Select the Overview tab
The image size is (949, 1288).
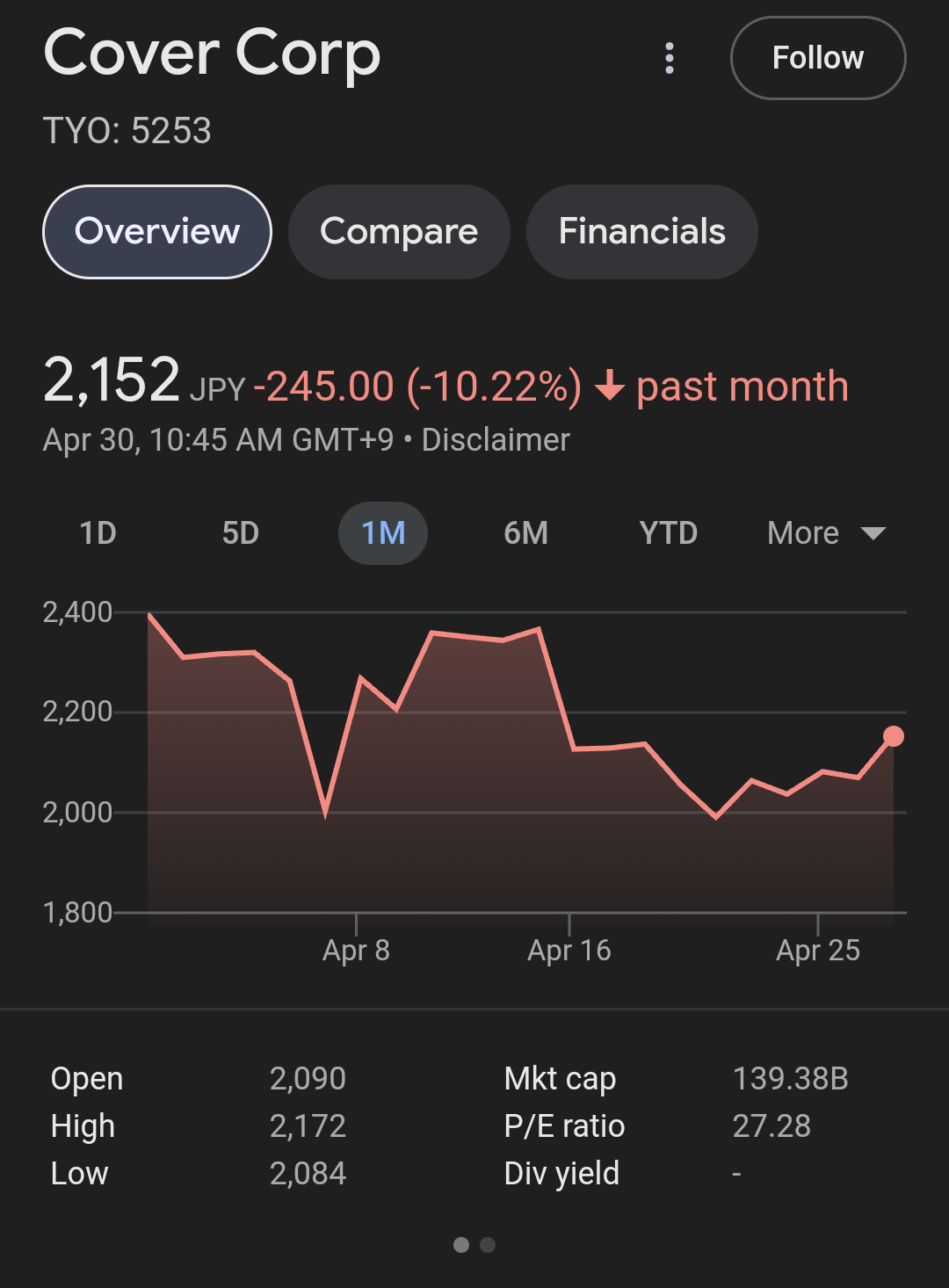tap(157, 232)
